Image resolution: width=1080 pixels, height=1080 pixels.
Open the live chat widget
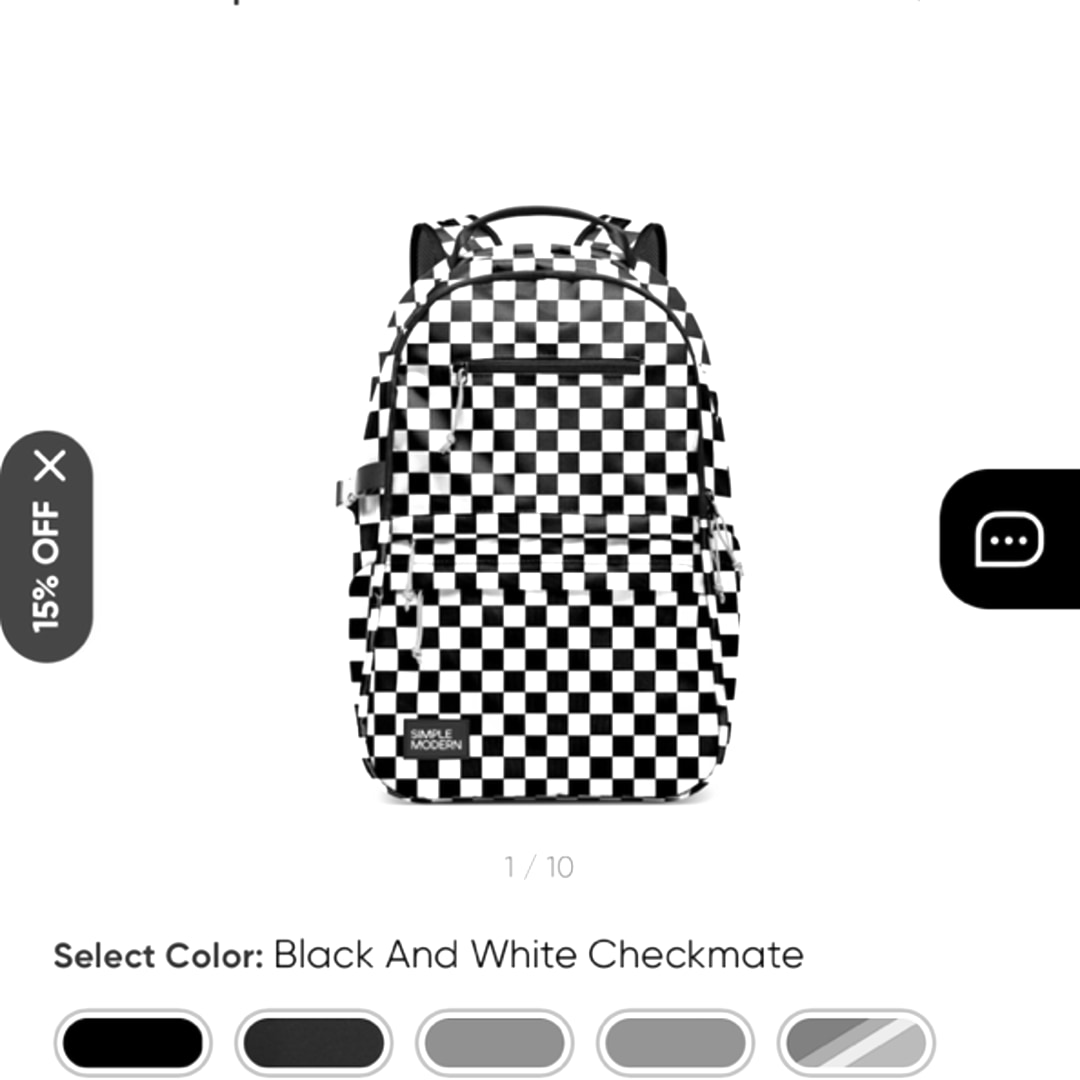pos(1010,540)
